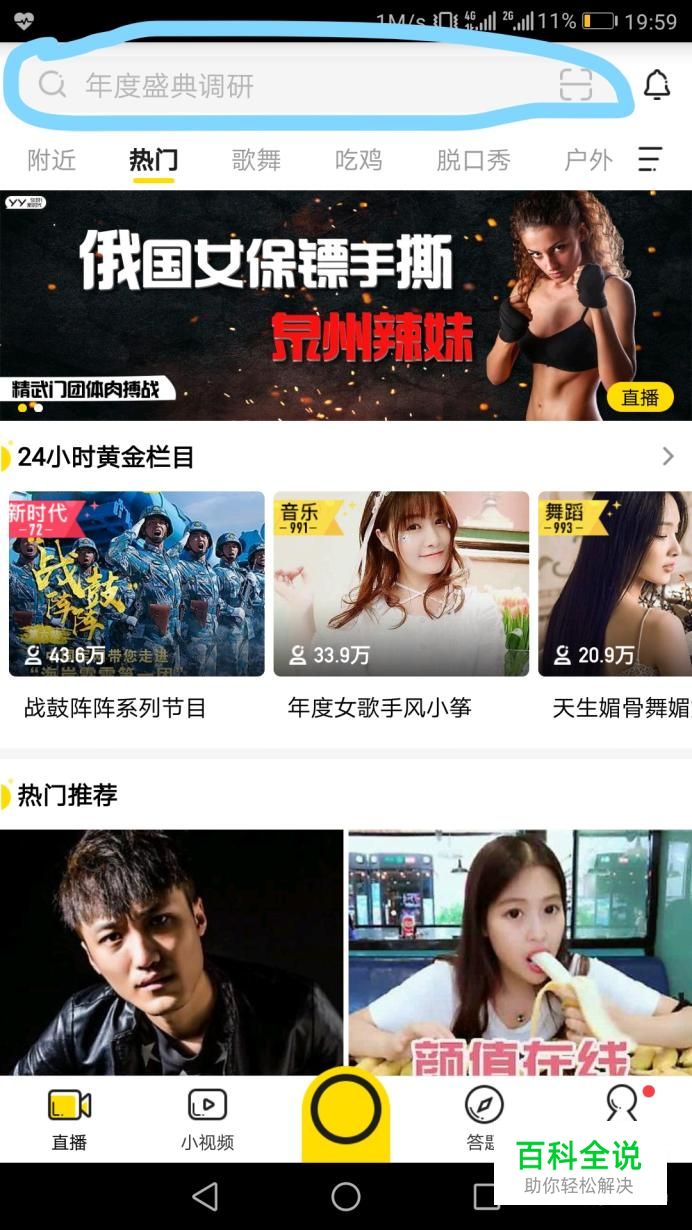Open the notifications bell
The width and height of the screenshot is (692, 1230).
point(657,86)
